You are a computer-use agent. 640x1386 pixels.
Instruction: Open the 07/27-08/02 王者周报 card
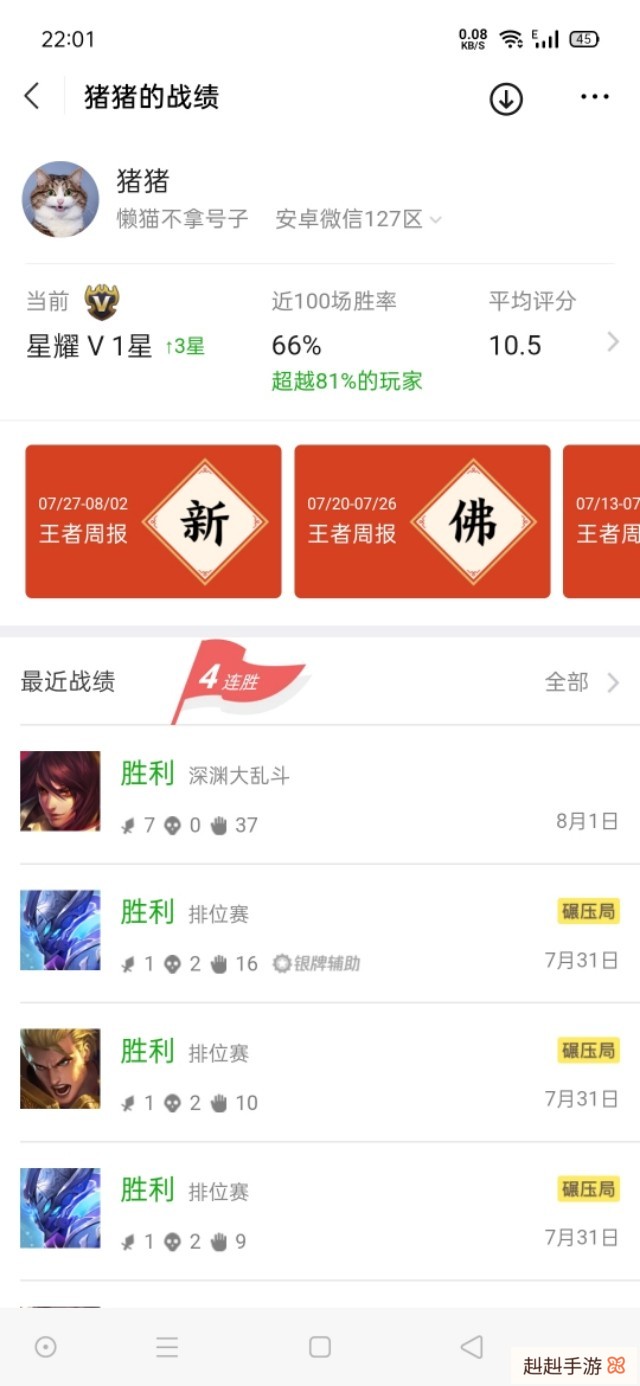click(153, 521)
